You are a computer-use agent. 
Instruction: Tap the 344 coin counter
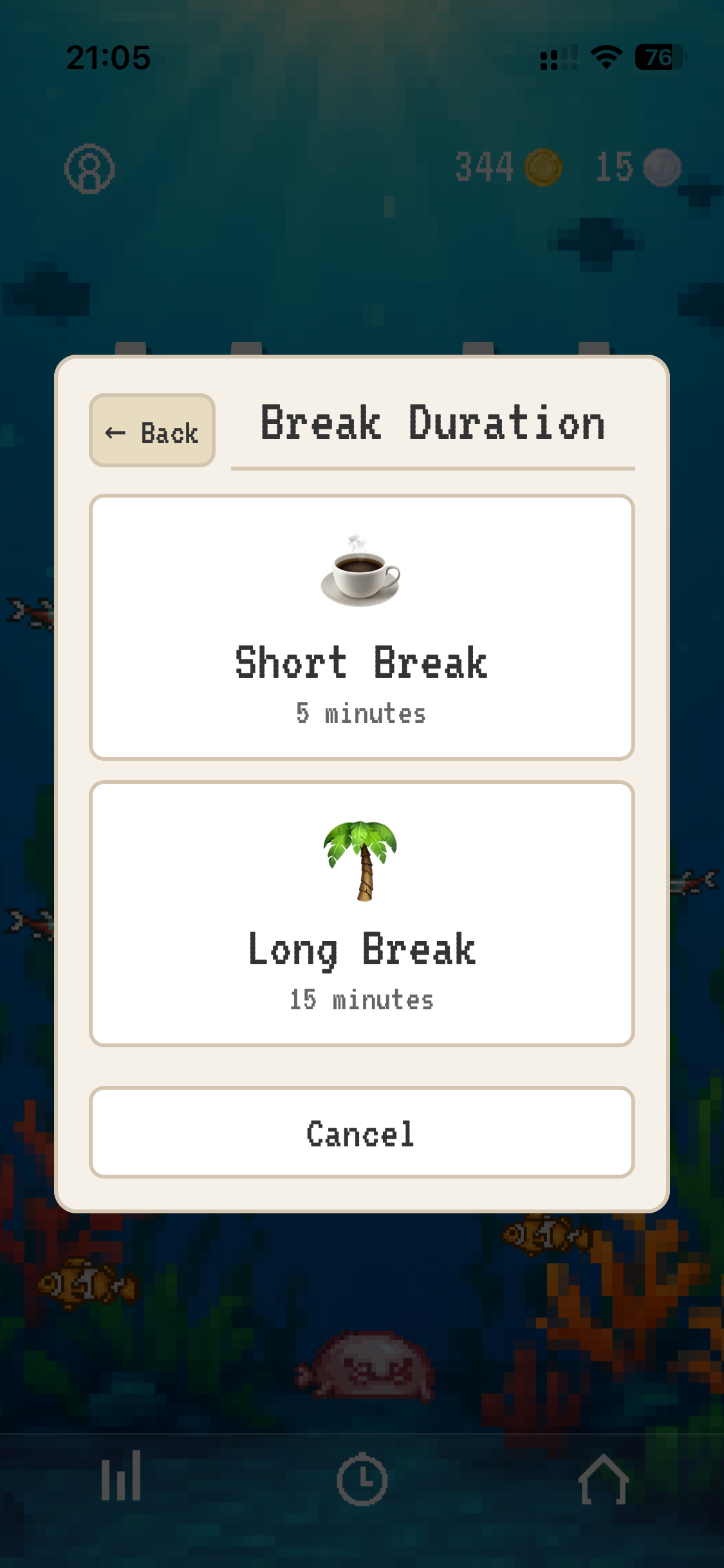tap(484, 168)
